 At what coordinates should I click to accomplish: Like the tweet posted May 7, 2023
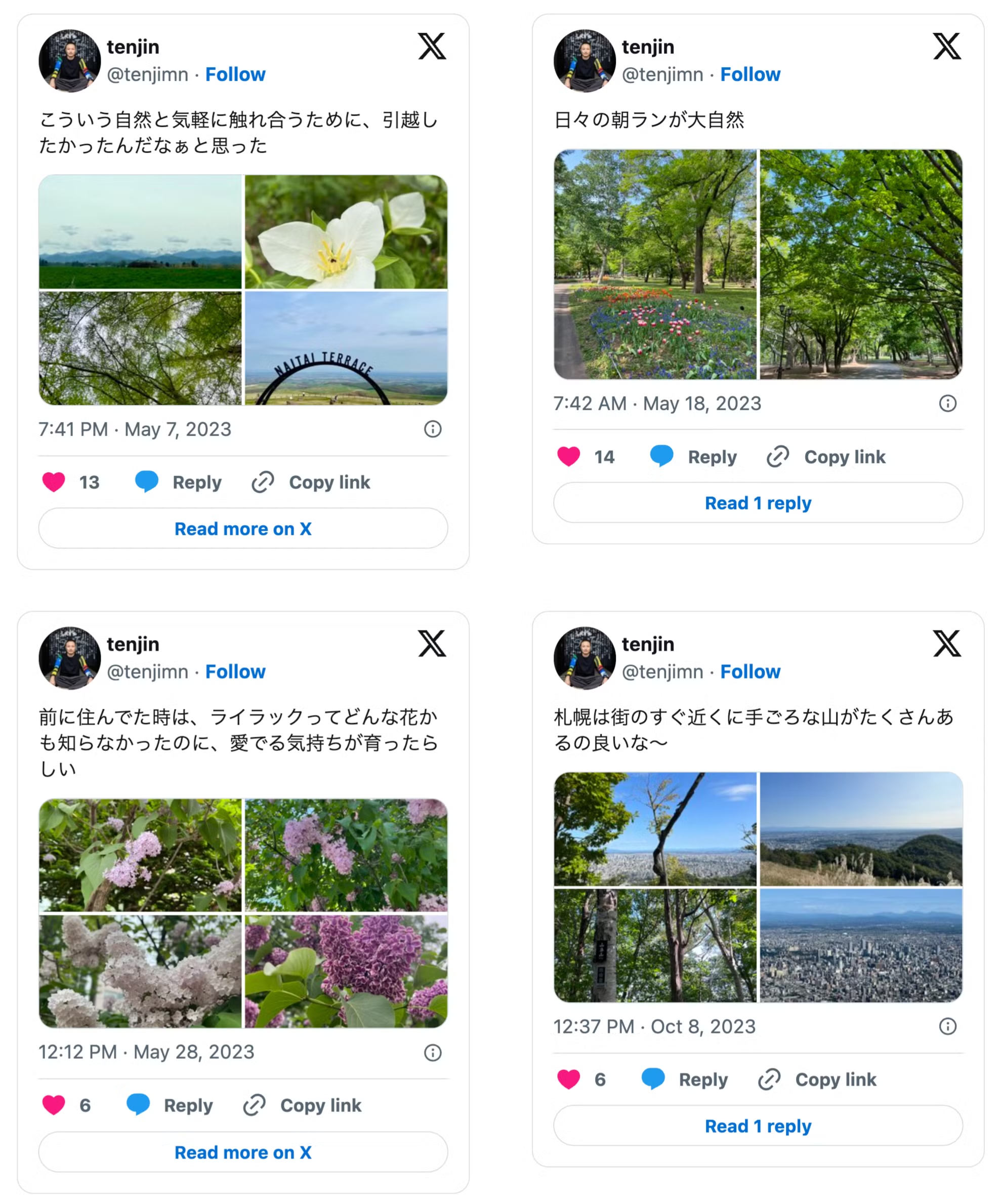tap(54, 482)
